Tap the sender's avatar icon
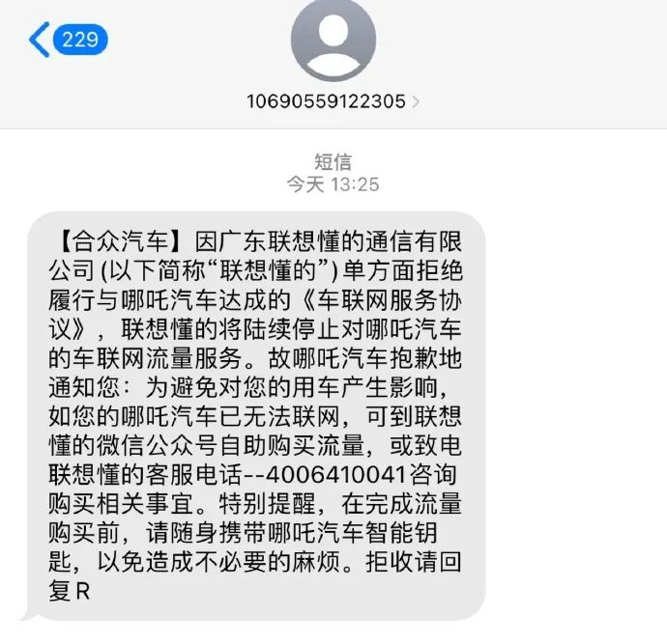This screenshot has width=667, height=644. tap(333, 41)
